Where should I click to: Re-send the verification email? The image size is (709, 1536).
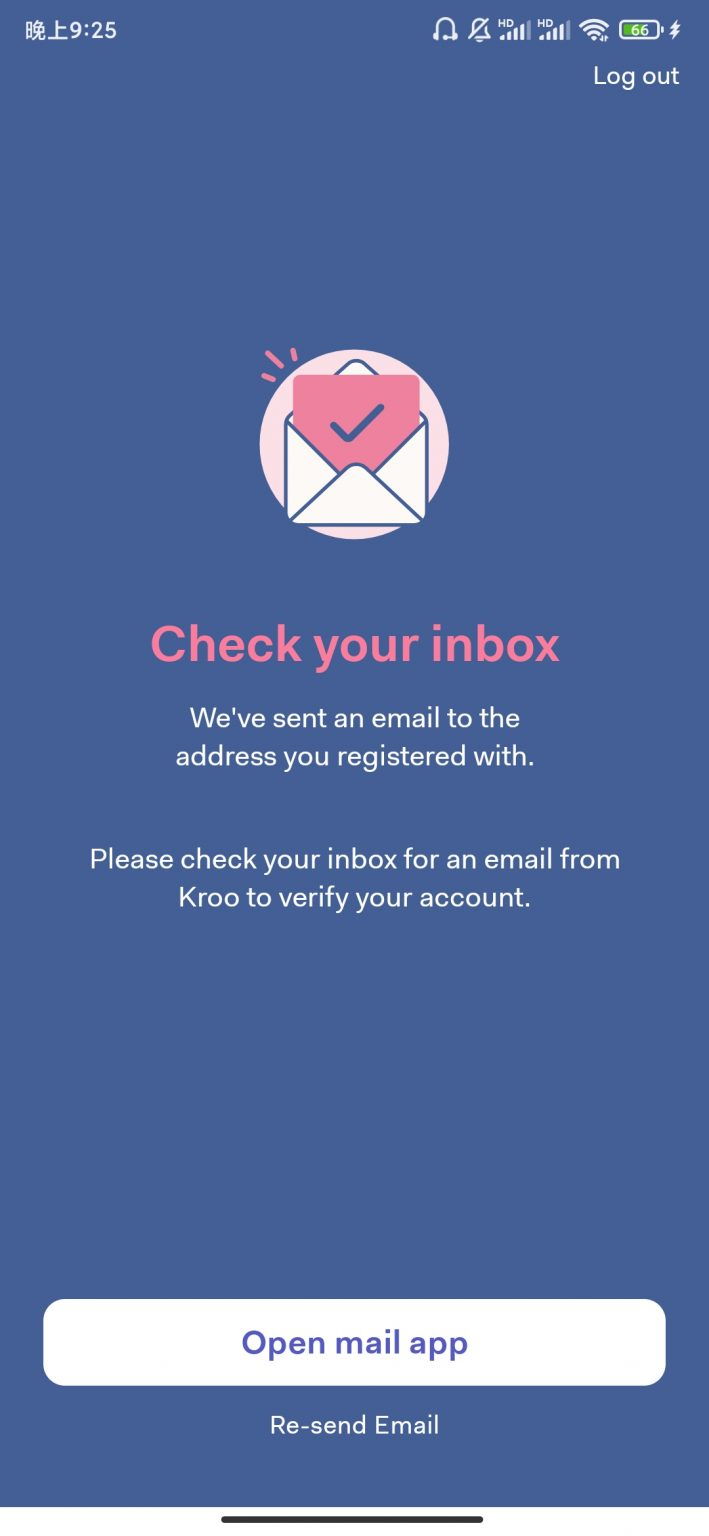pos(354,1425)
